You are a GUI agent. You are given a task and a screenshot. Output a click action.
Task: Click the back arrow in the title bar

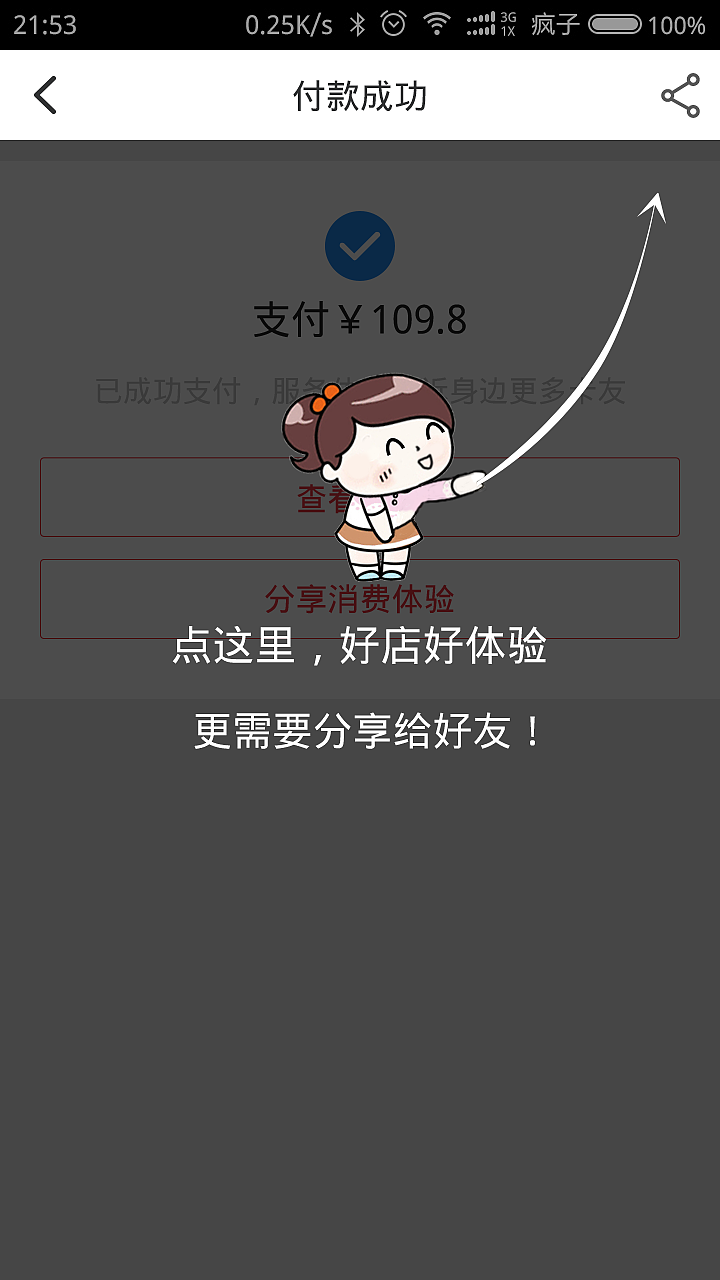pyautogui.click(x=44, y=95)
